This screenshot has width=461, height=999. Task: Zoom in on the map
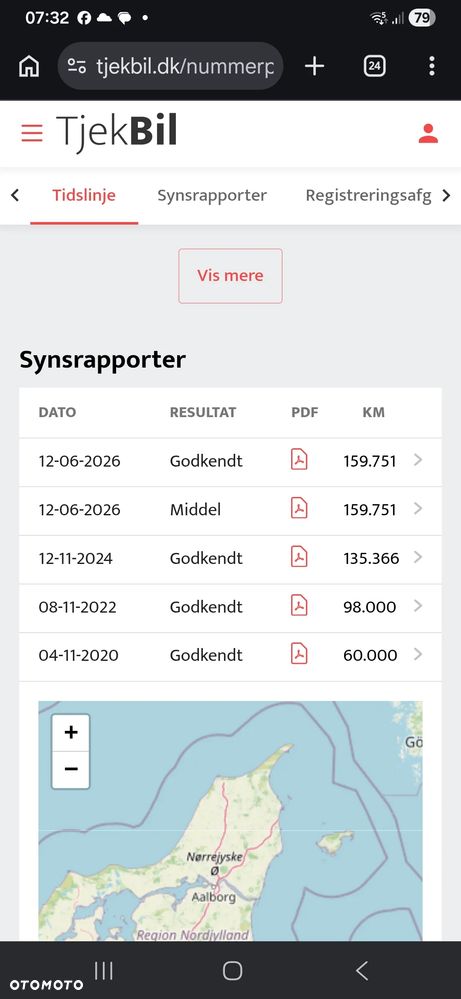pos(71,733)
